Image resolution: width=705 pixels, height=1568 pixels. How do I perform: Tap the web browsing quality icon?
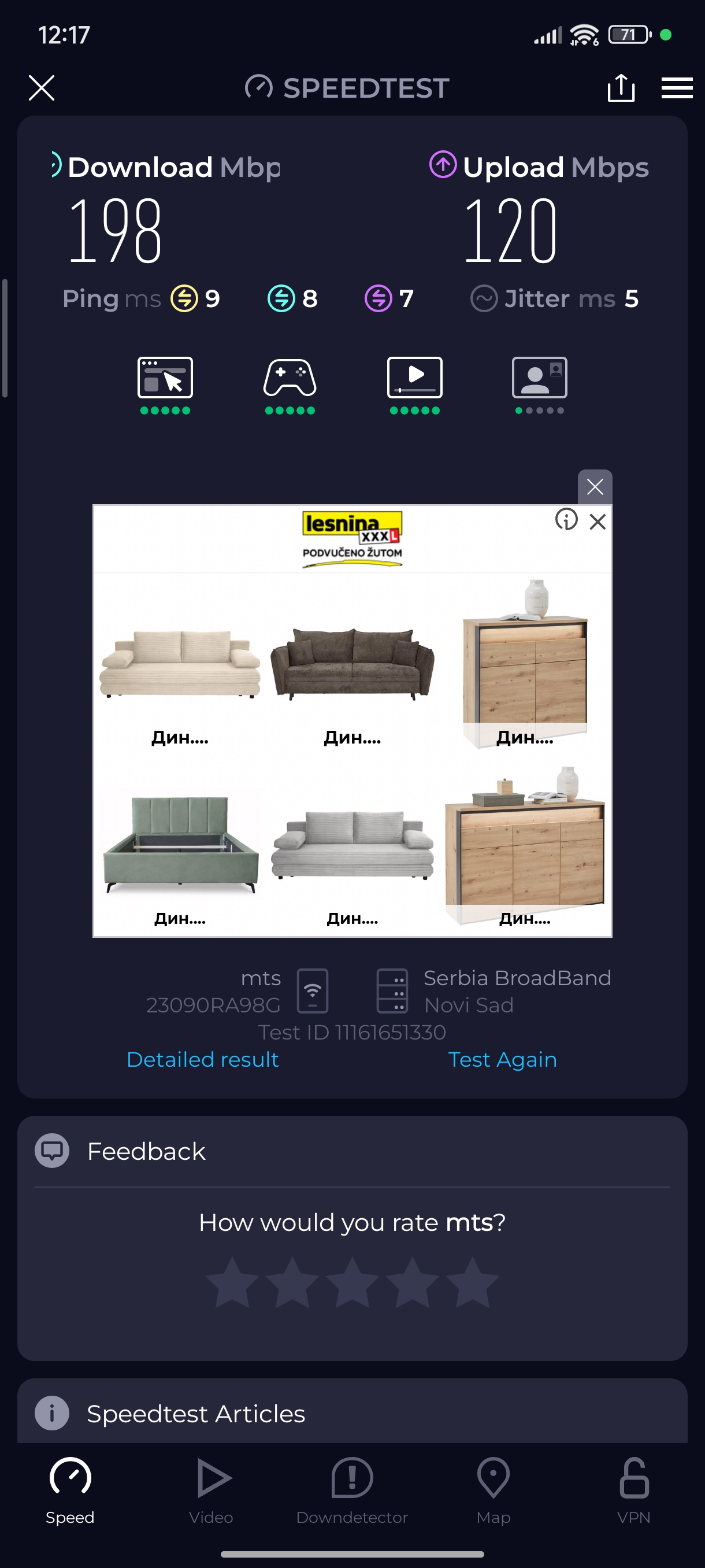pos(165,379)
